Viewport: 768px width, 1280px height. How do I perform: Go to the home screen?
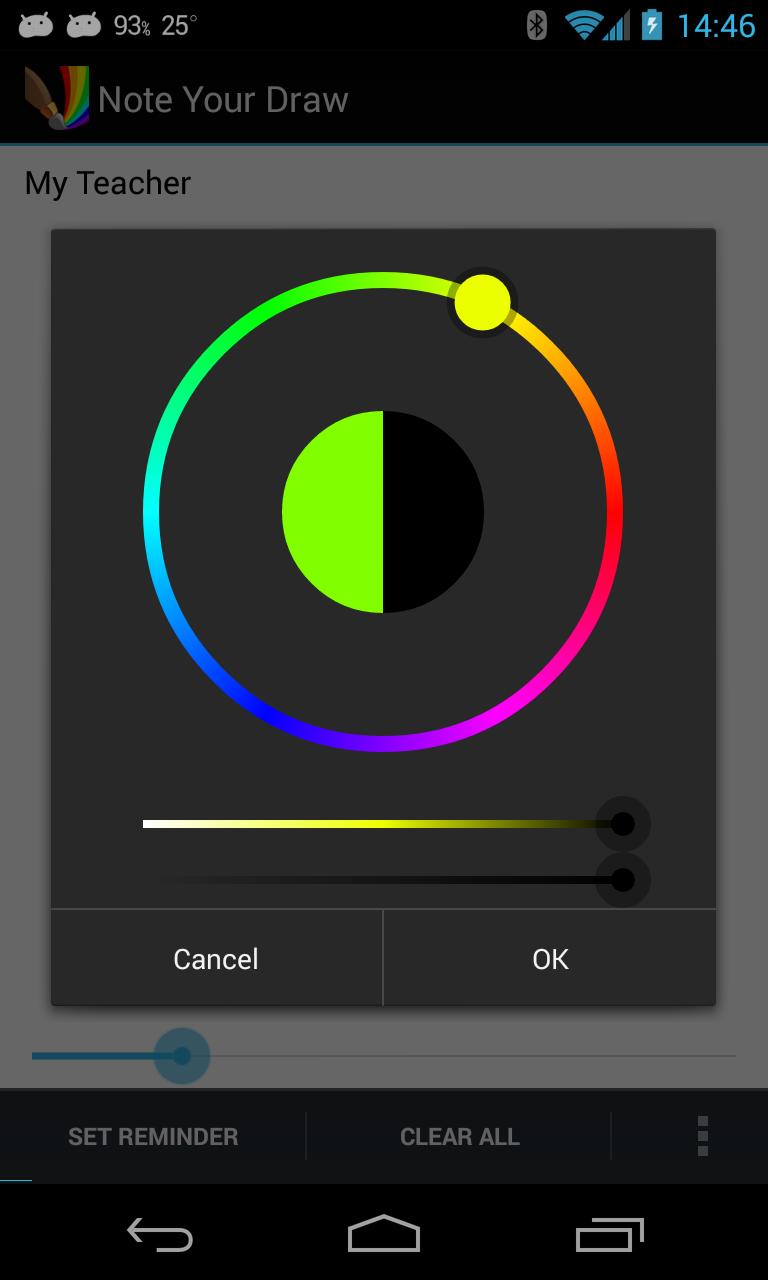tap(384, 1236)
